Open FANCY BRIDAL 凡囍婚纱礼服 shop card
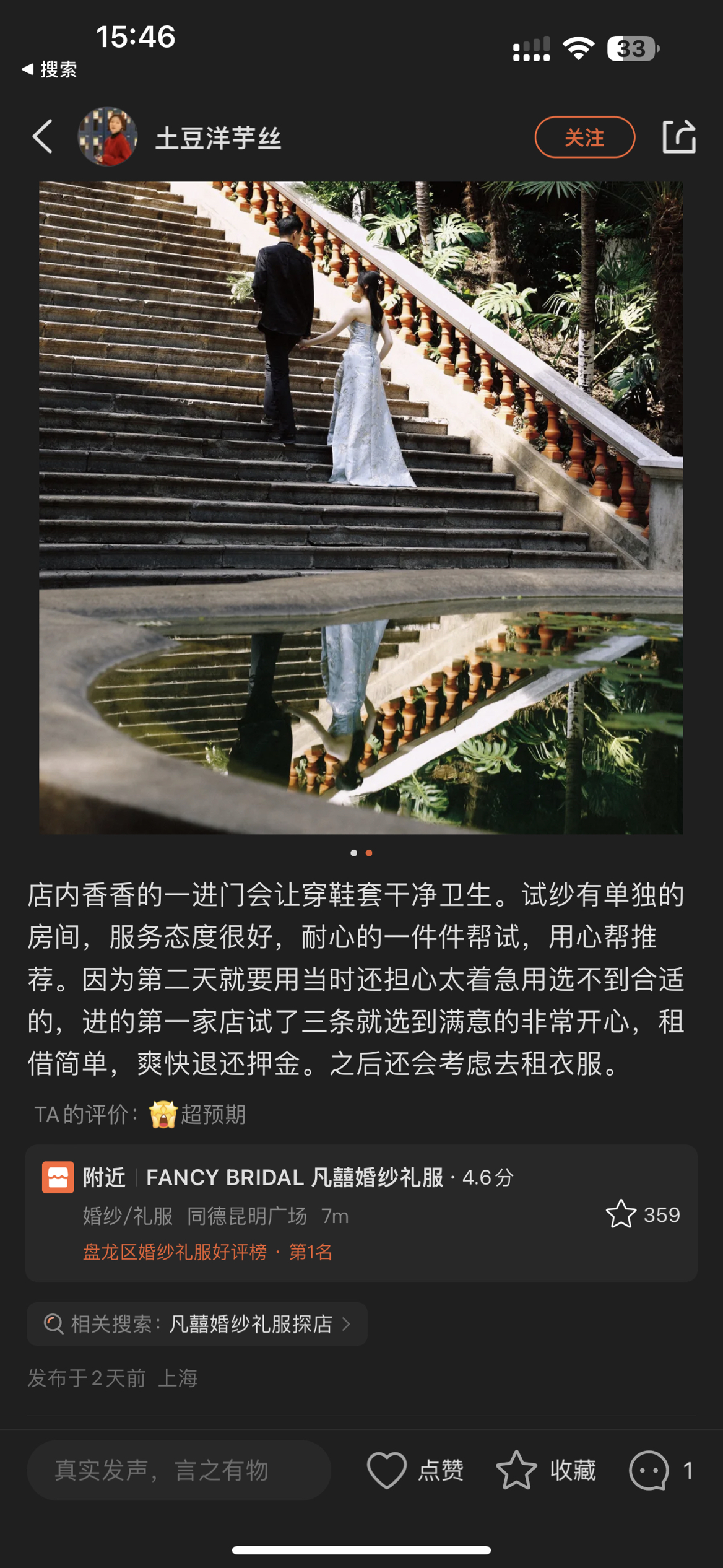 [361, 1213]
